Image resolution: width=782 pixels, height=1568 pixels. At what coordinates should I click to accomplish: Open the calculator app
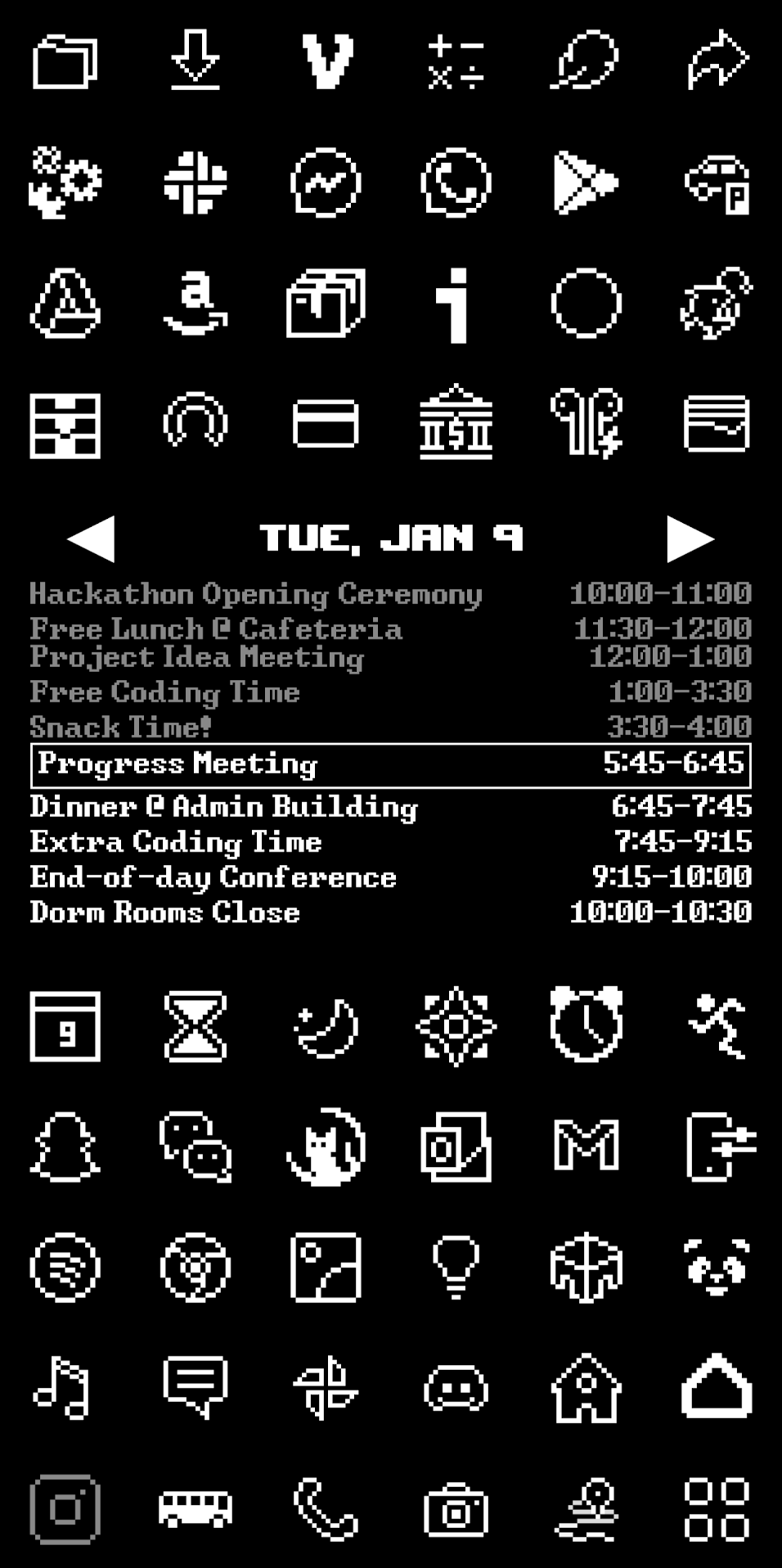(456, 61)
